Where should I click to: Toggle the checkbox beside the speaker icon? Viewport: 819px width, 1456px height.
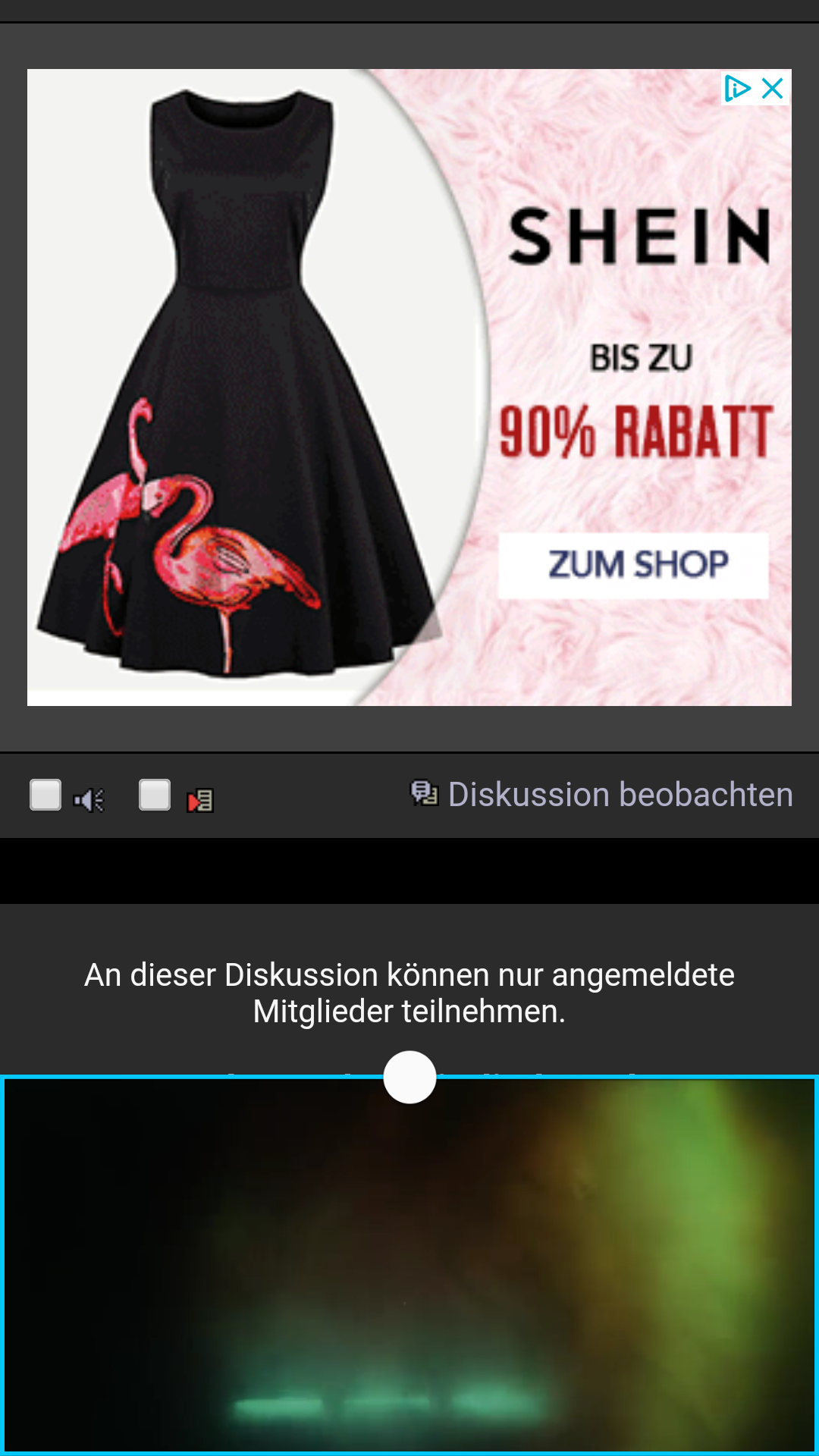(45, 795)
